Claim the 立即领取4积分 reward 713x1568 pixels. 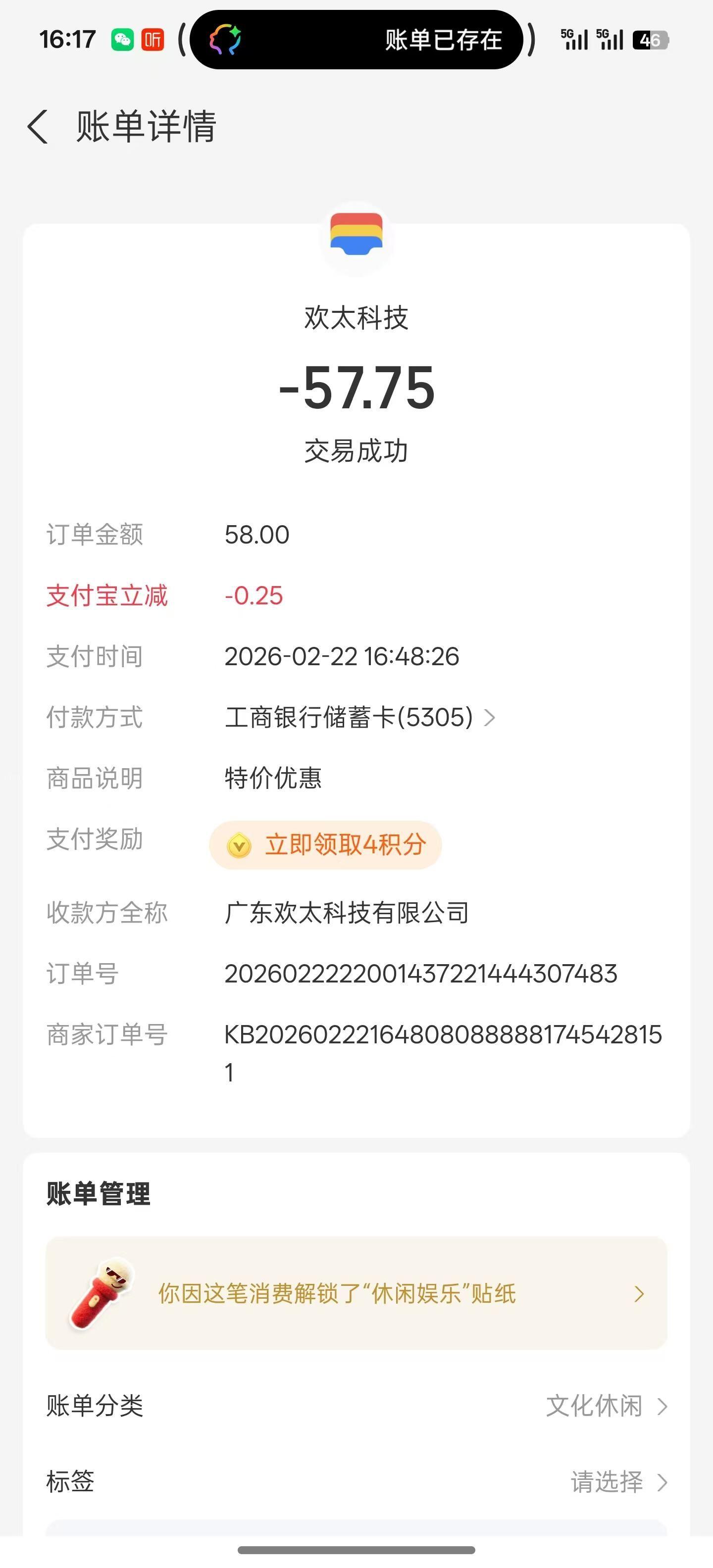pos(326,845)
